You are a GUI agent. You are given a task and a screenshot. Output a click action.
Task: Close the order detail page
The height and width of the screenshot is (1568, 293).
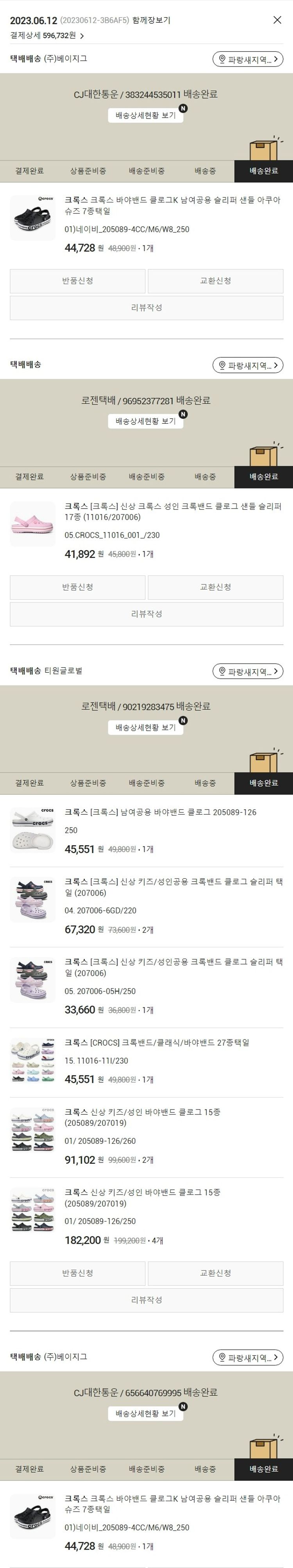[x=277, y=20]
